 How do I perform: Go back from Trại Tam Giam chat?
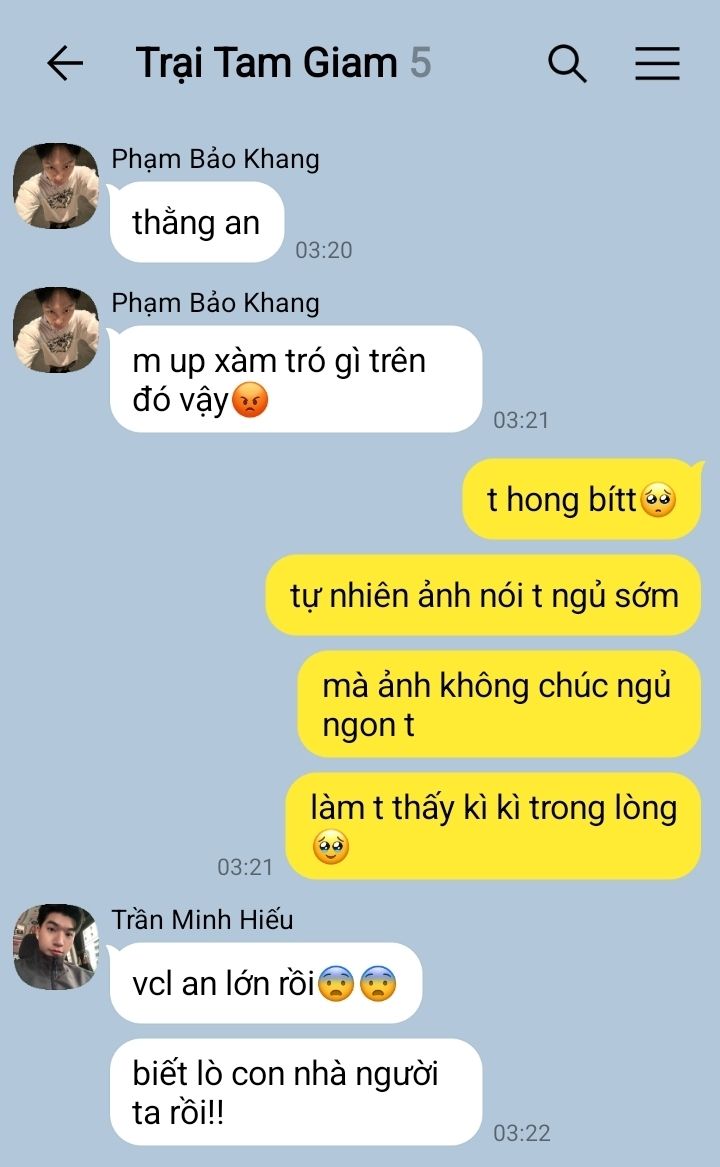pos(65,64)
